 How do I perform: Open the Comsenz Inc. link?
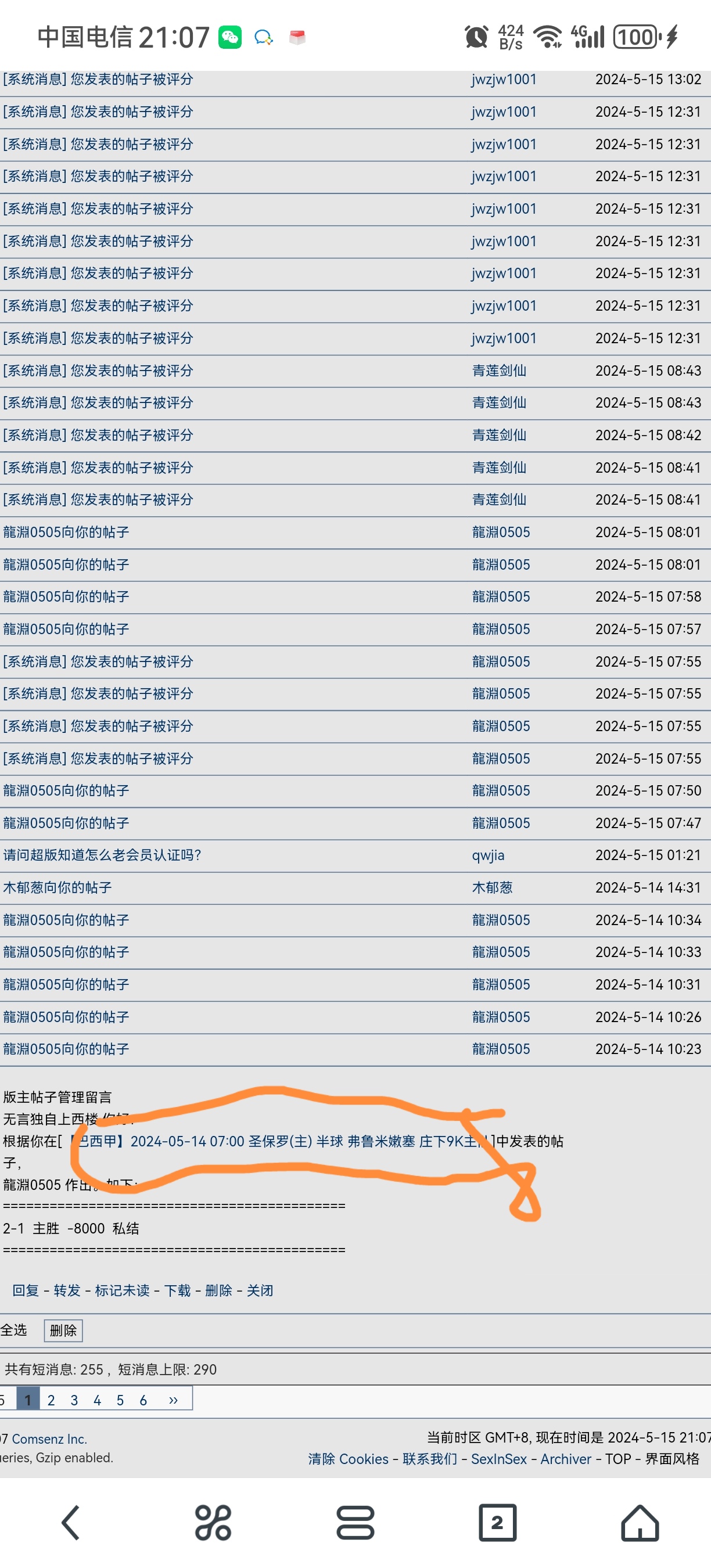(49, 1439)
